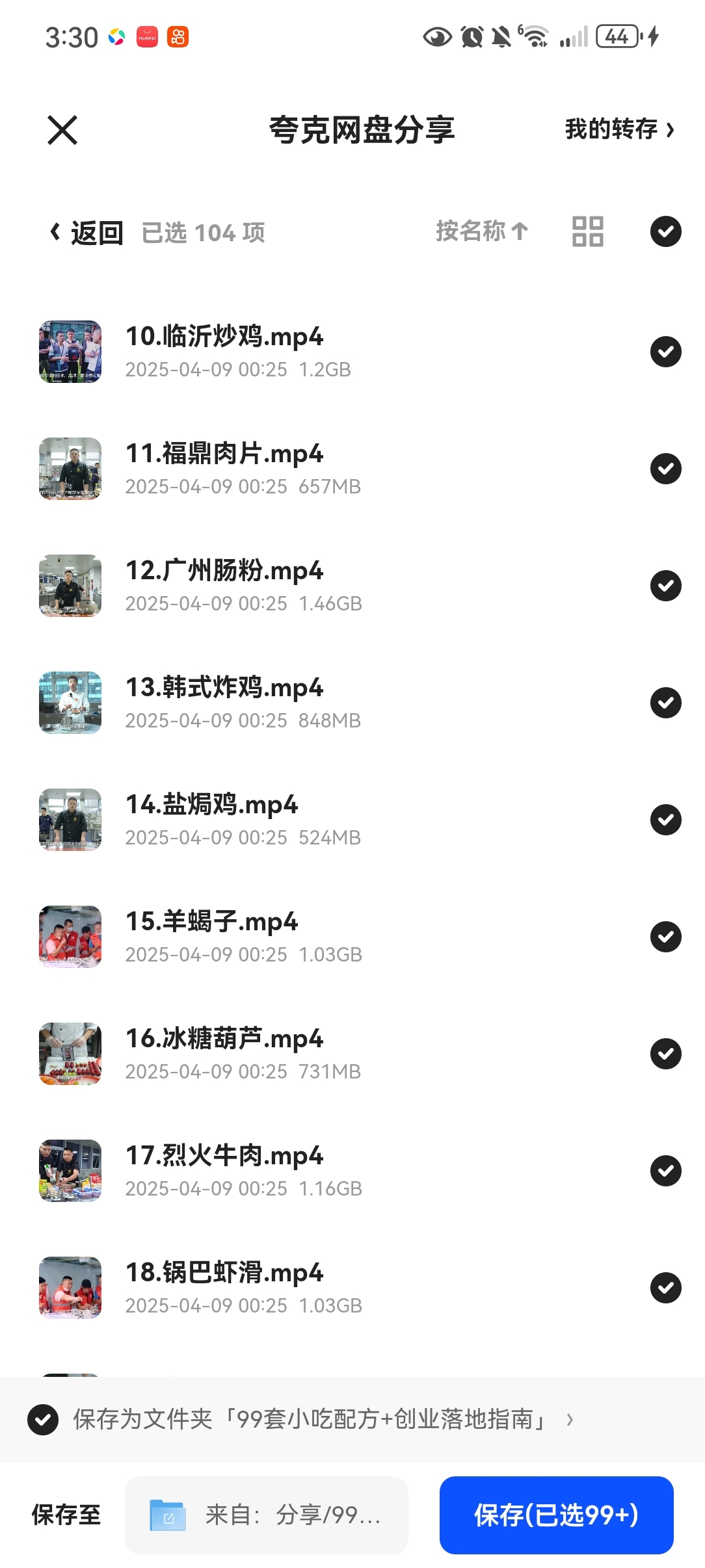Open 18.锅巴虾滑.mp4 file

[224, 1274]
